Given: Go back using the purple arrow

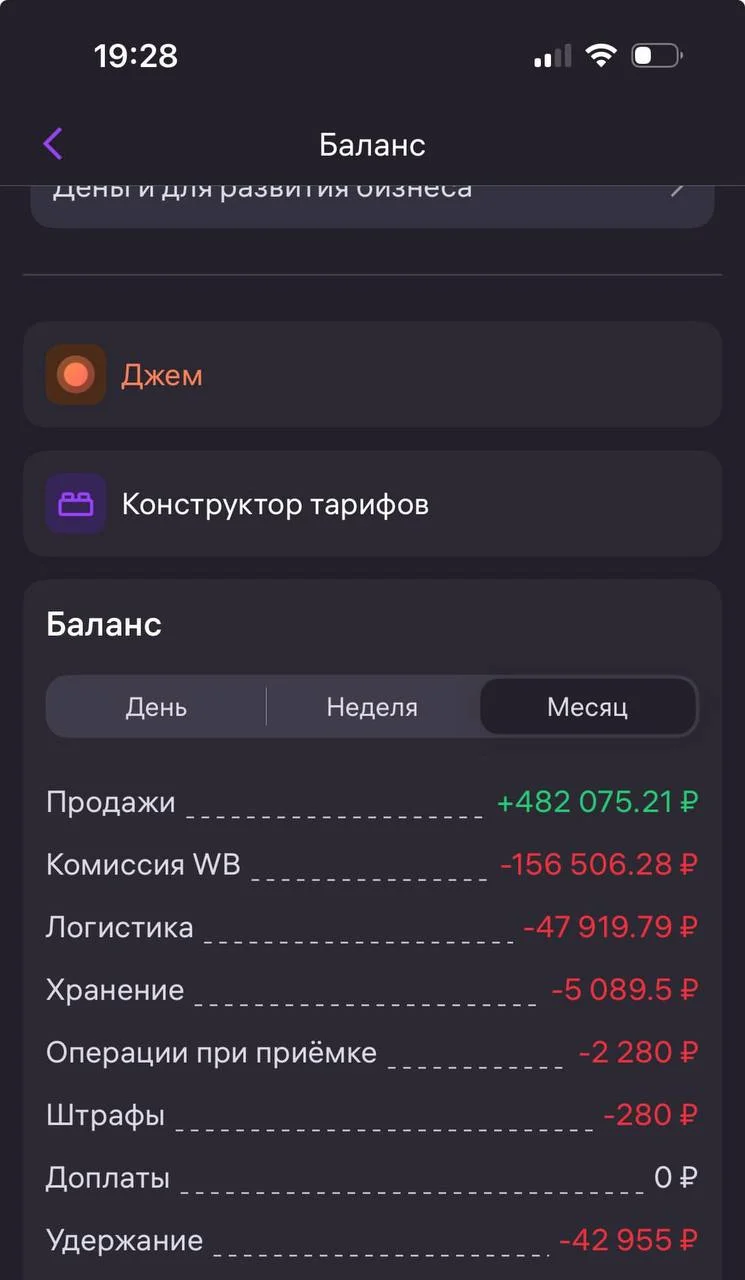Looking at the screenshot, I should coord(53,144).
